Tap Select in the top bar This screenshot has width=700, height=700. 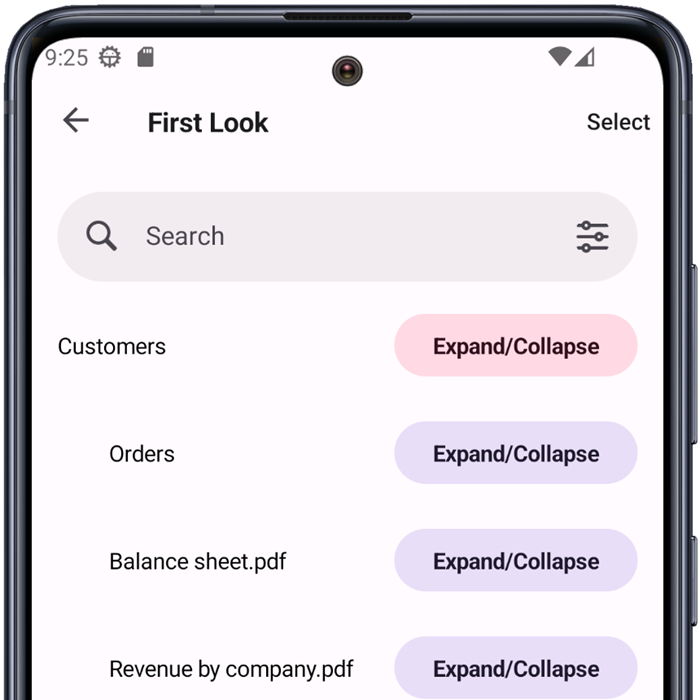(x=617, y=122)
